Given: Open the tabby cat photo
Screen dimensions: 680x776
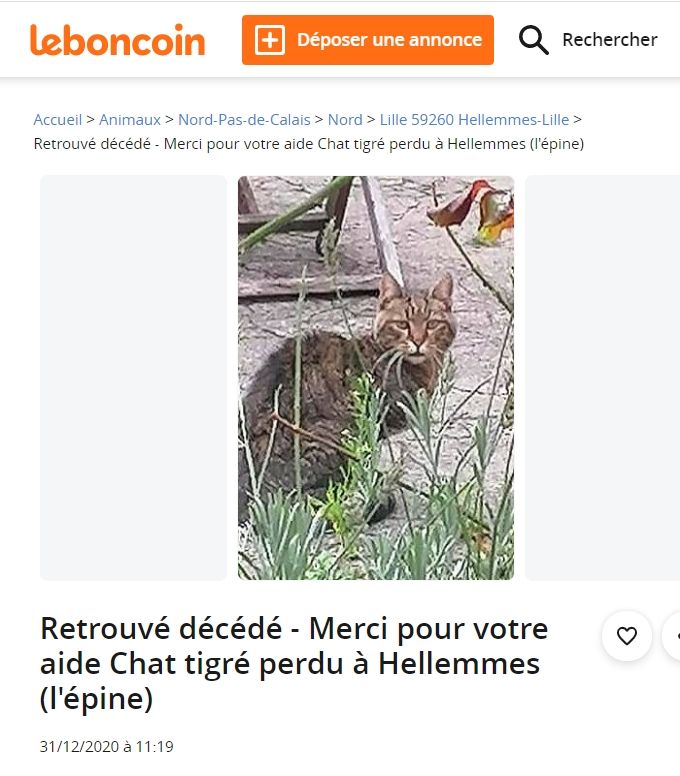Looking at the screenshot, I should pos(376,378).
